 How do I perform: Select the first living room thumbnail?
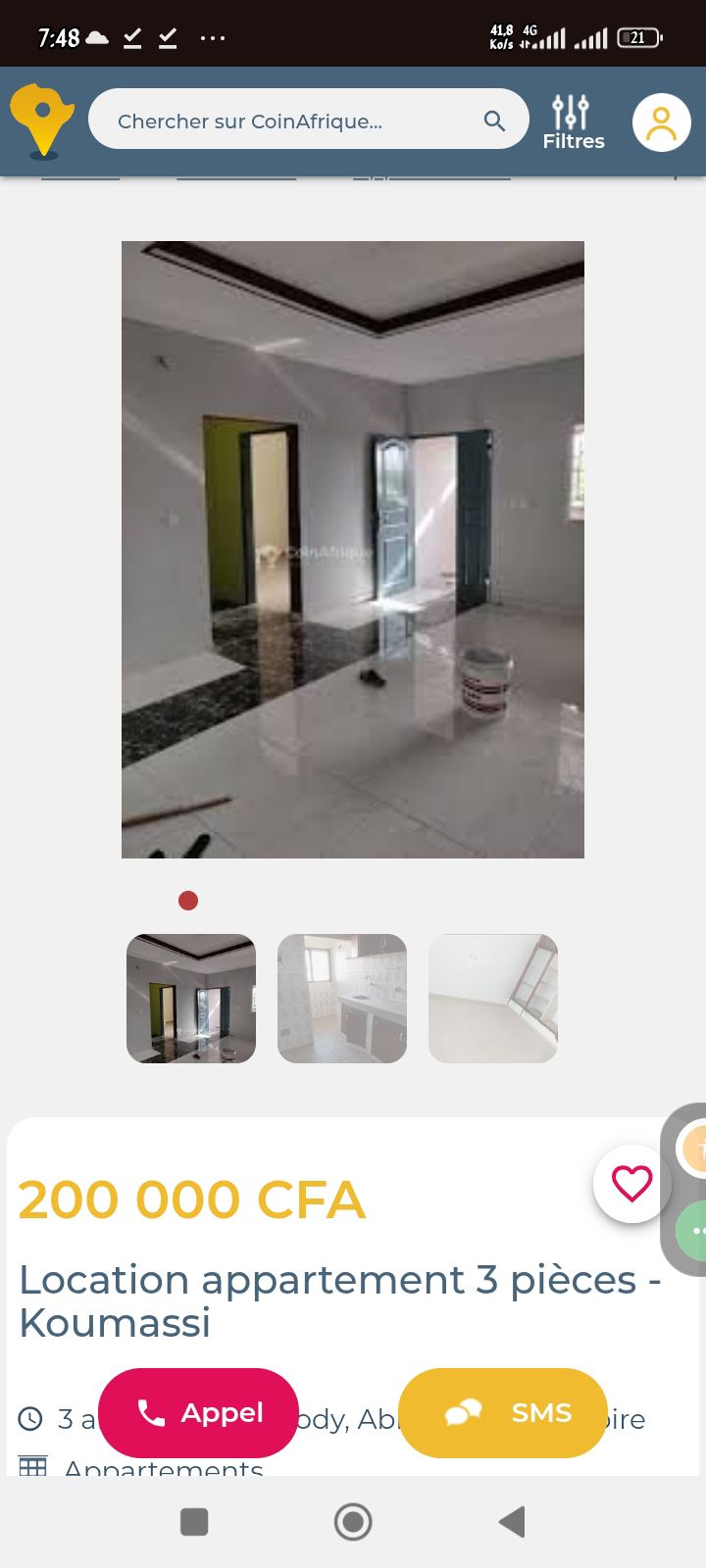[191, 998]
